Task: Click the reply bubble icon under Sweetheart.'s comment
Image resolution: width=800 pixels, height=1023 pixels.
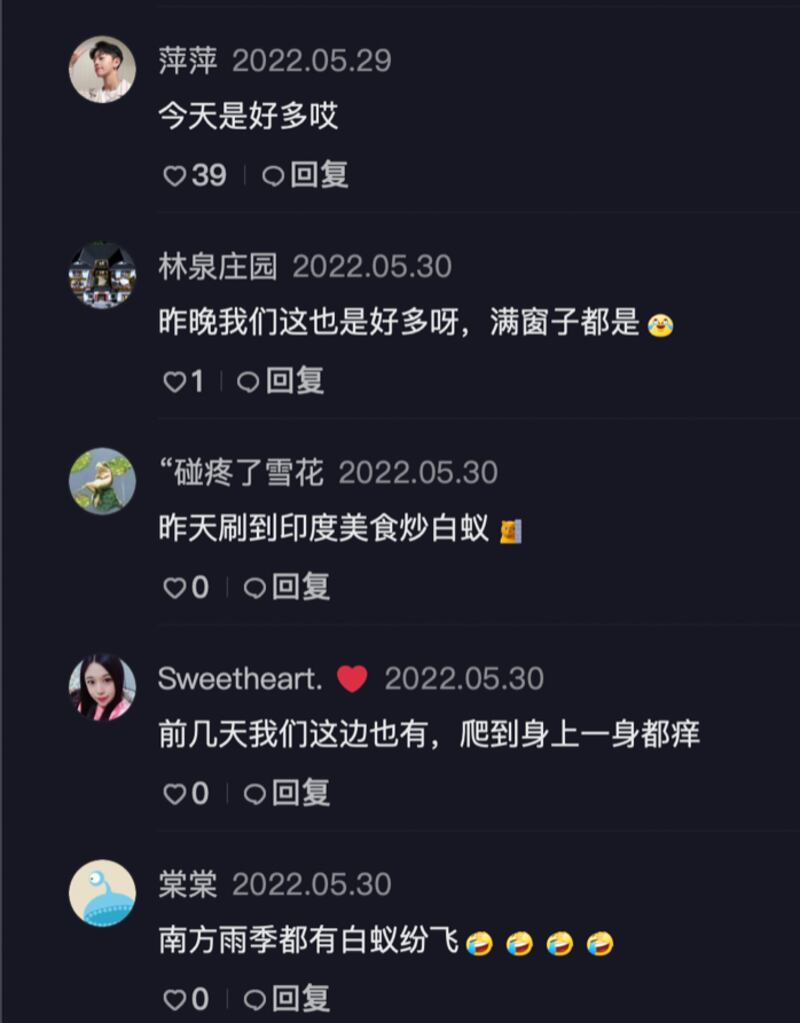Action: 254,794
